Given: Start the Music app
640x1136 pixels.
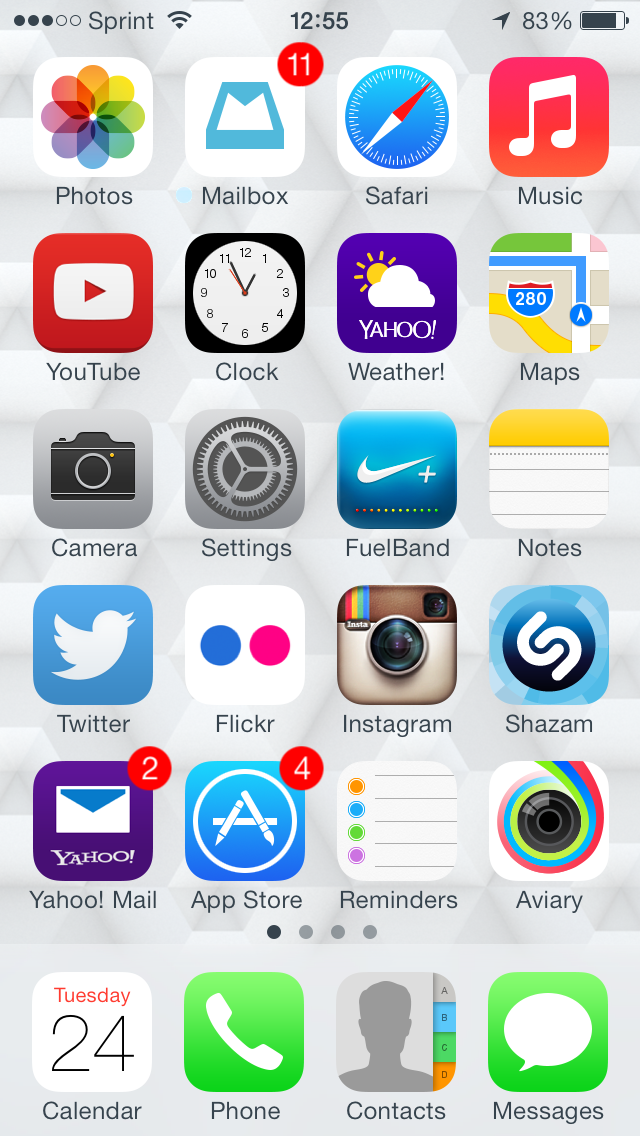Looking at the screenshot, I should point(549,117).
